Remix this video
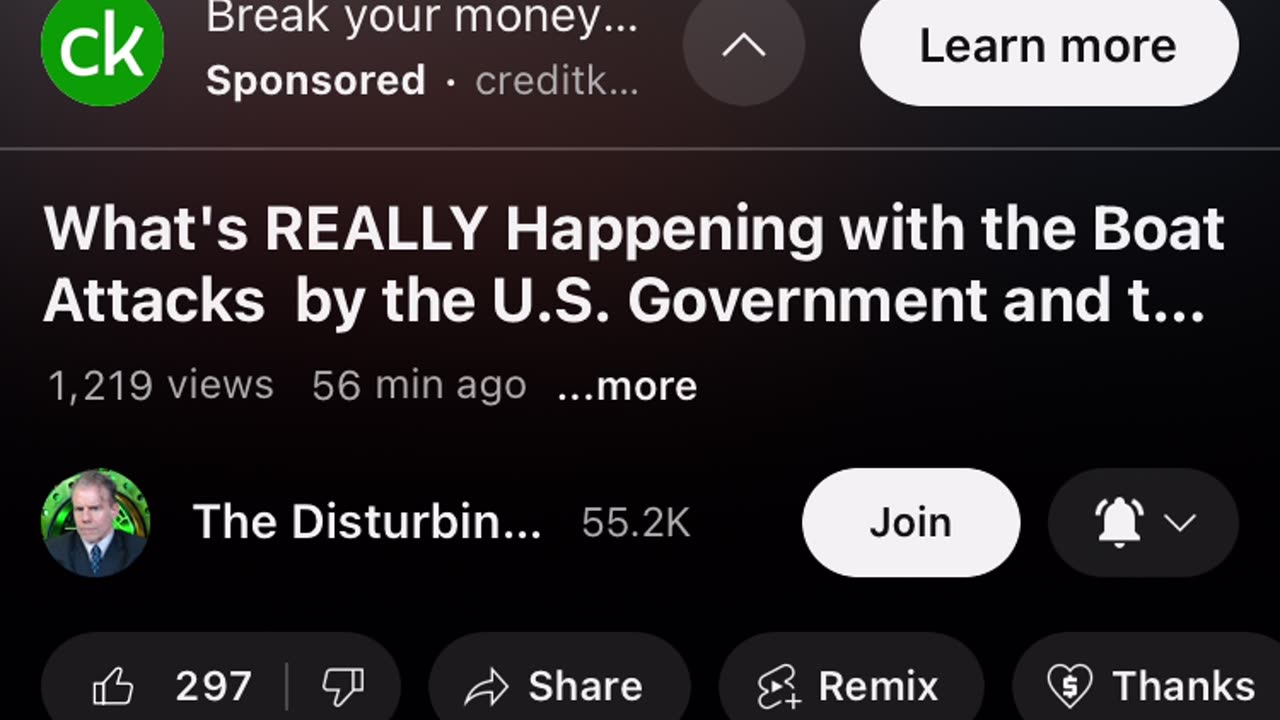Viewport: 1280px width, 720px height. click(848, 686)
